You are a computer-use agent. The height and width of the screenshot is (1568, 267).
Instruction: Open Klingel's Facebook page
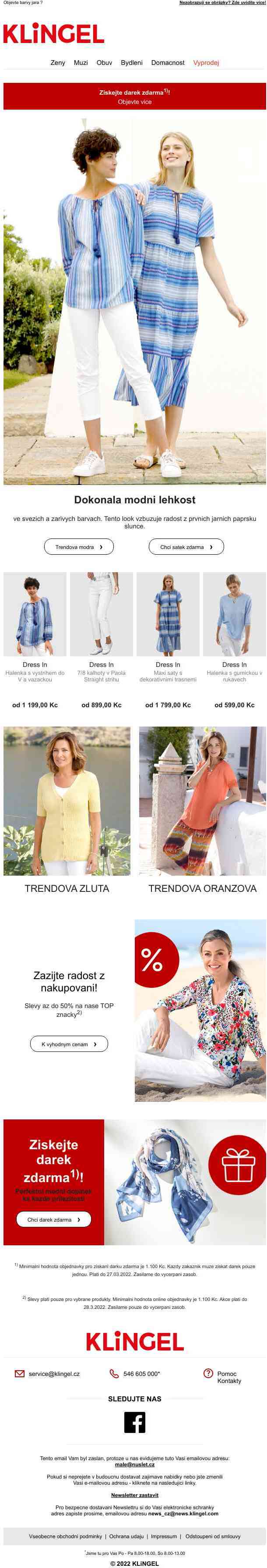tap(134, 1422)
